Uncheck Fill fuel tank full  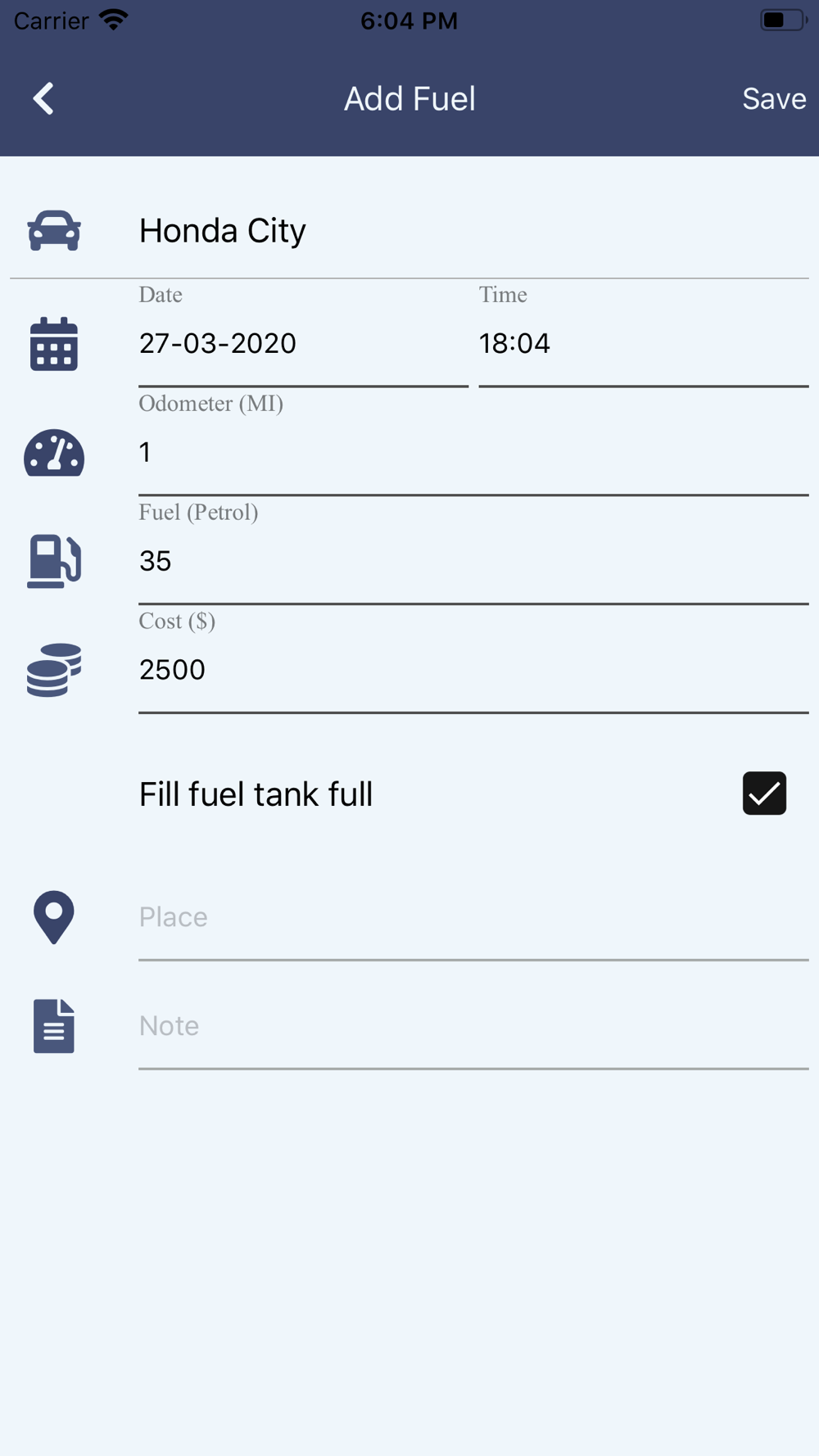pyautogui.click(x=763, y=794)
